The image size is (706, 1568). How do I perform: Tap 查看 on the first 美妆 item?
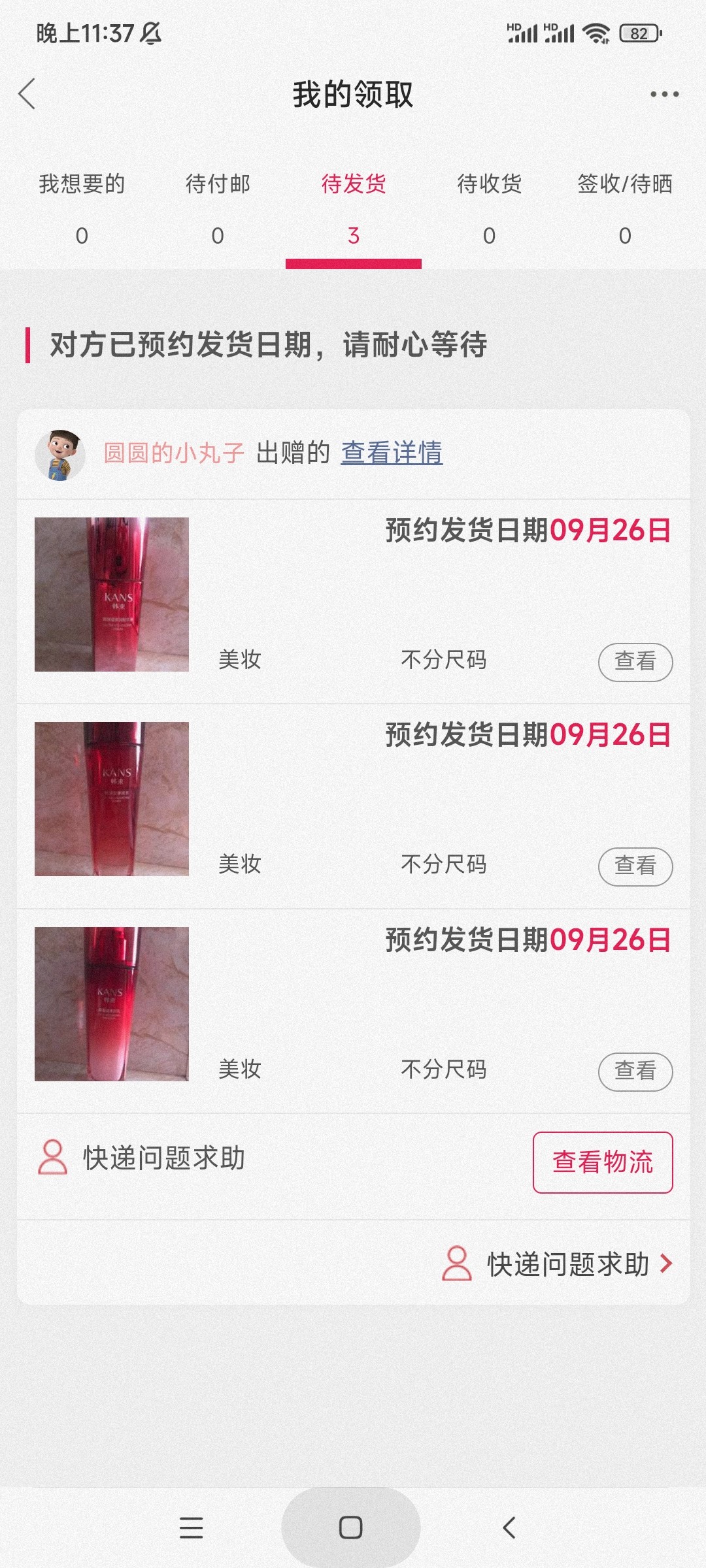point(635,662)
